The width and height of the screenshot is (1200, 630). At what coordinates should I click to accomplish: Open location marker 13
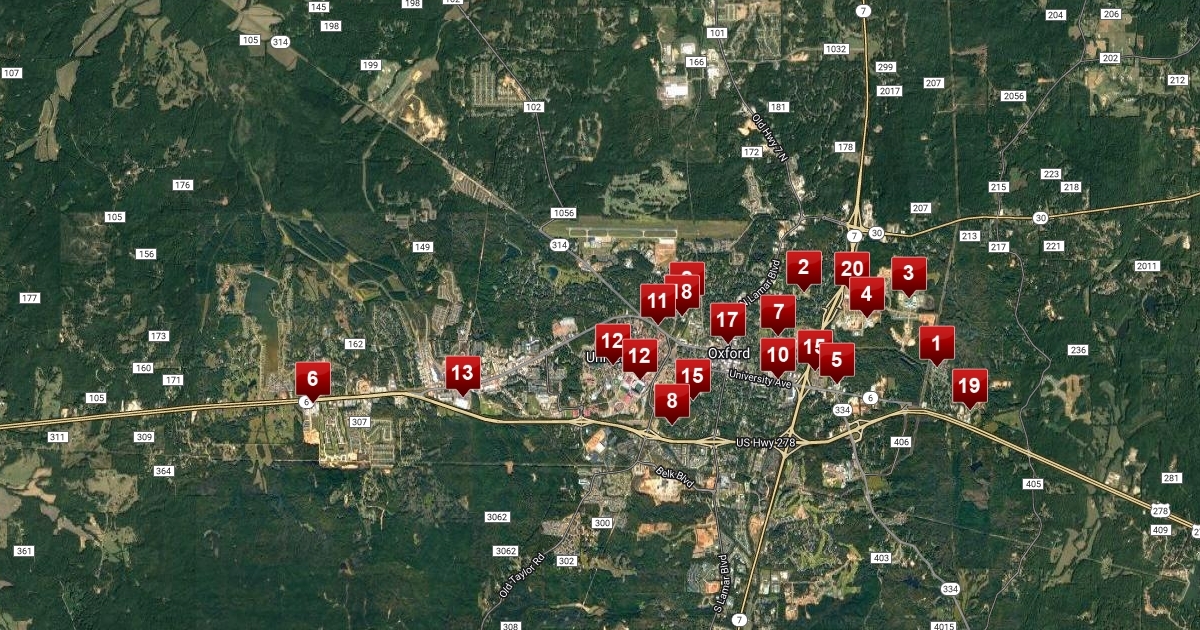pos(461,373)
